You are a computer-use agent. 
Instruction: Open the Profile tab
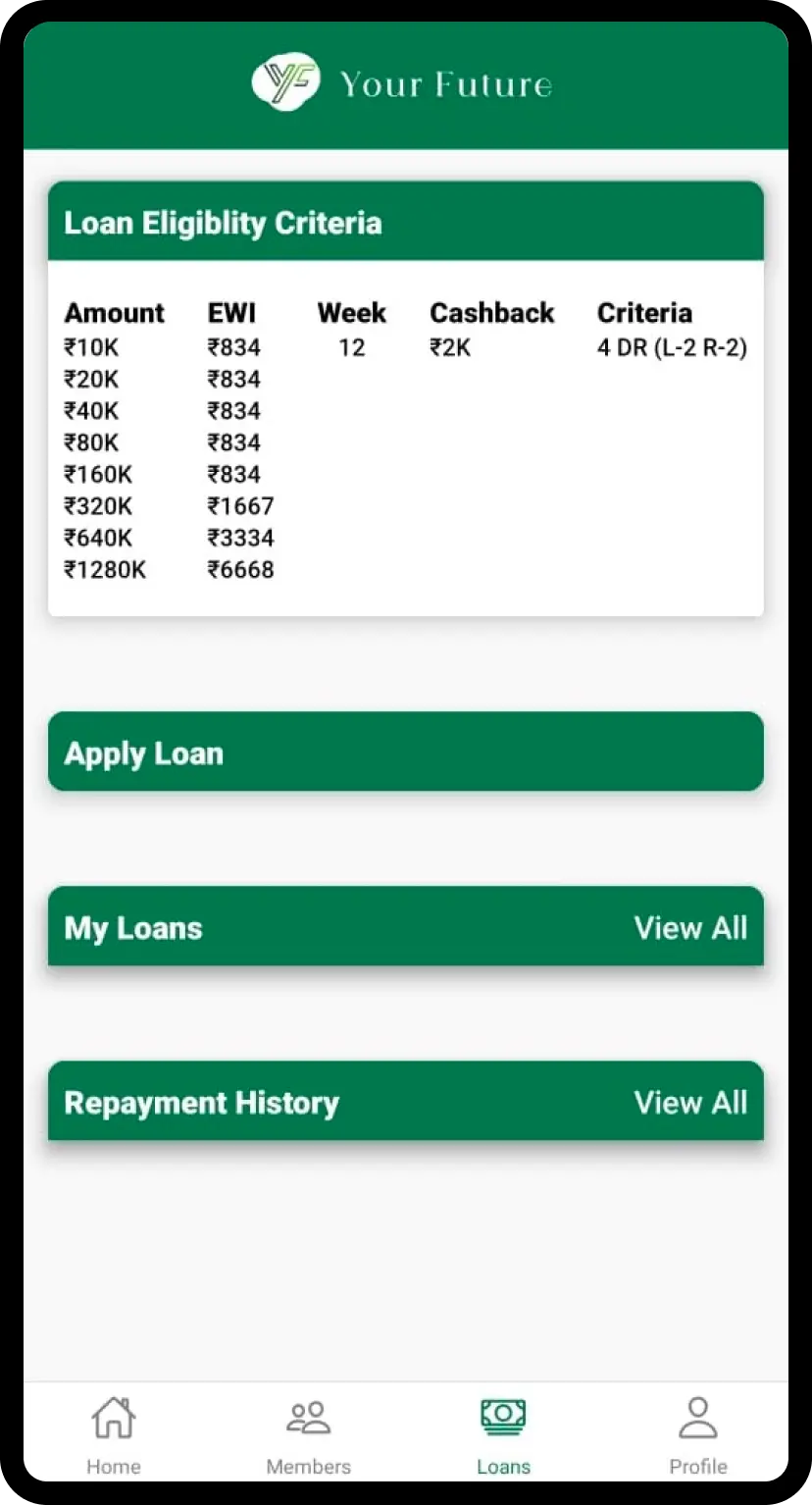coord(697,1436)
